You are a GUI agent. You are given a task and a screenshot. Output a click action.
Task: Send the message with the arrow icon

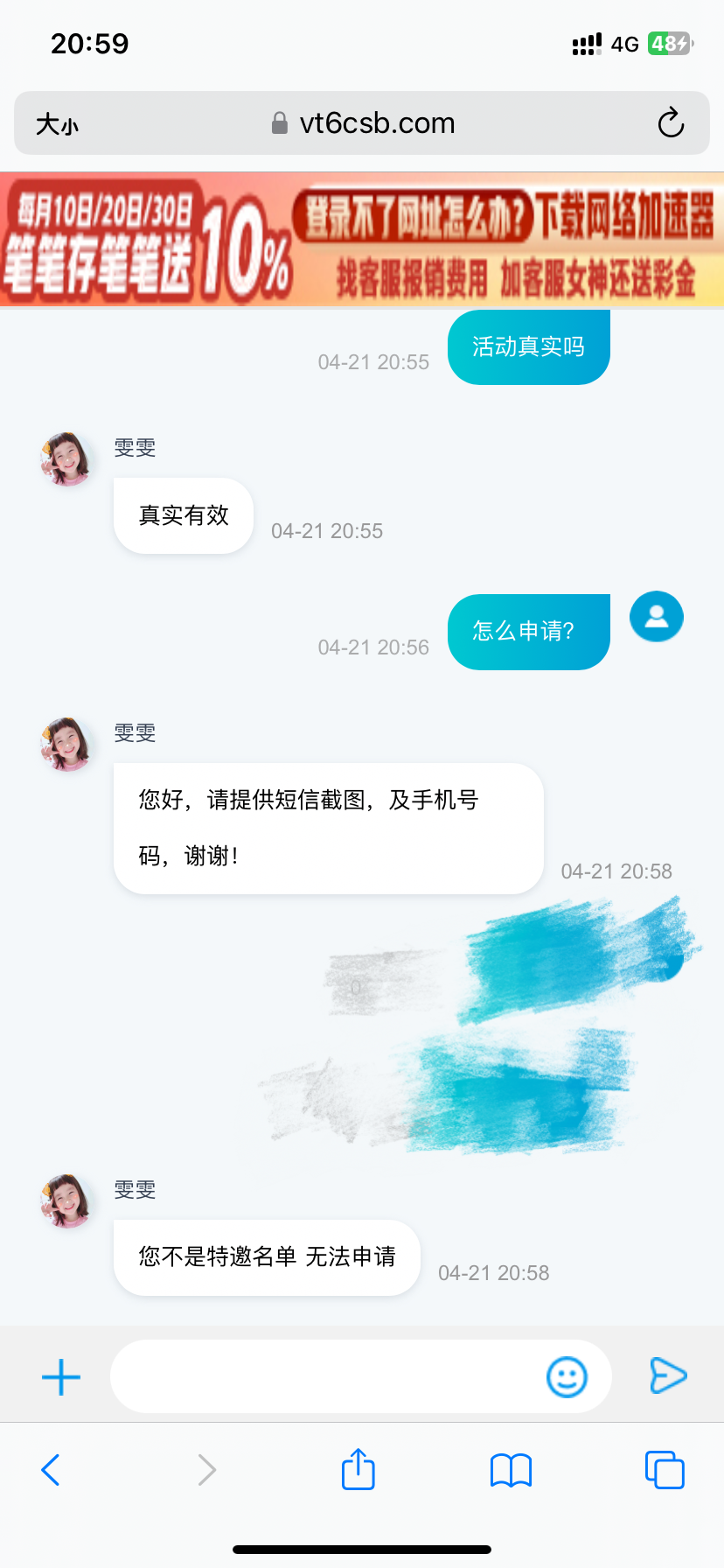[669, 1375]
